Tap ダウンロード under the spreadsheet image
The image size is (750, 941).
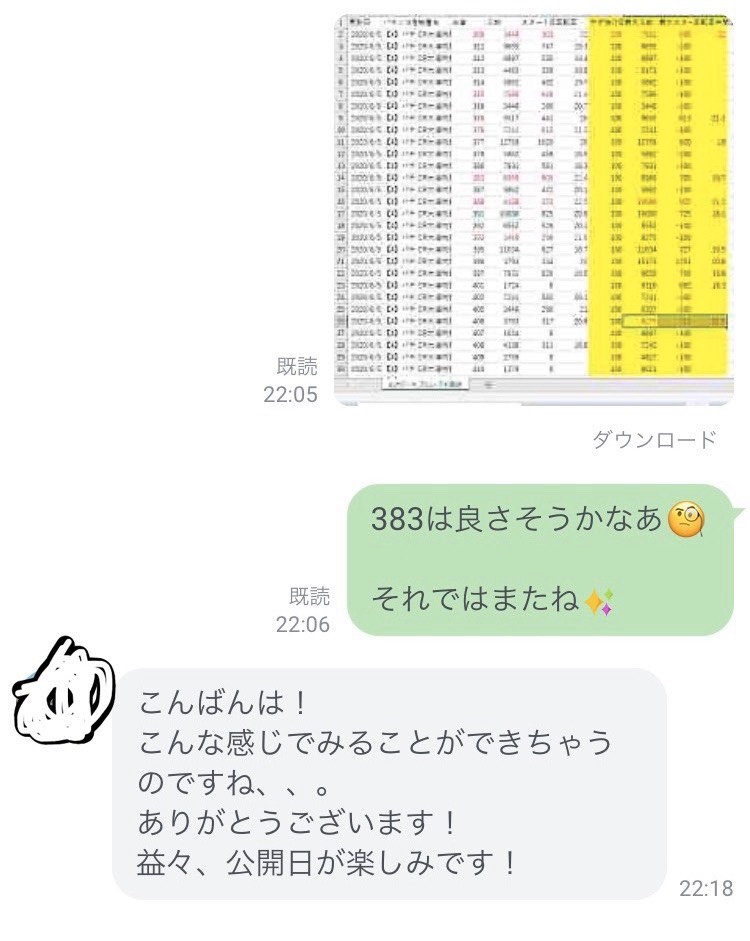pyautogui.click(x=654, y=439)
